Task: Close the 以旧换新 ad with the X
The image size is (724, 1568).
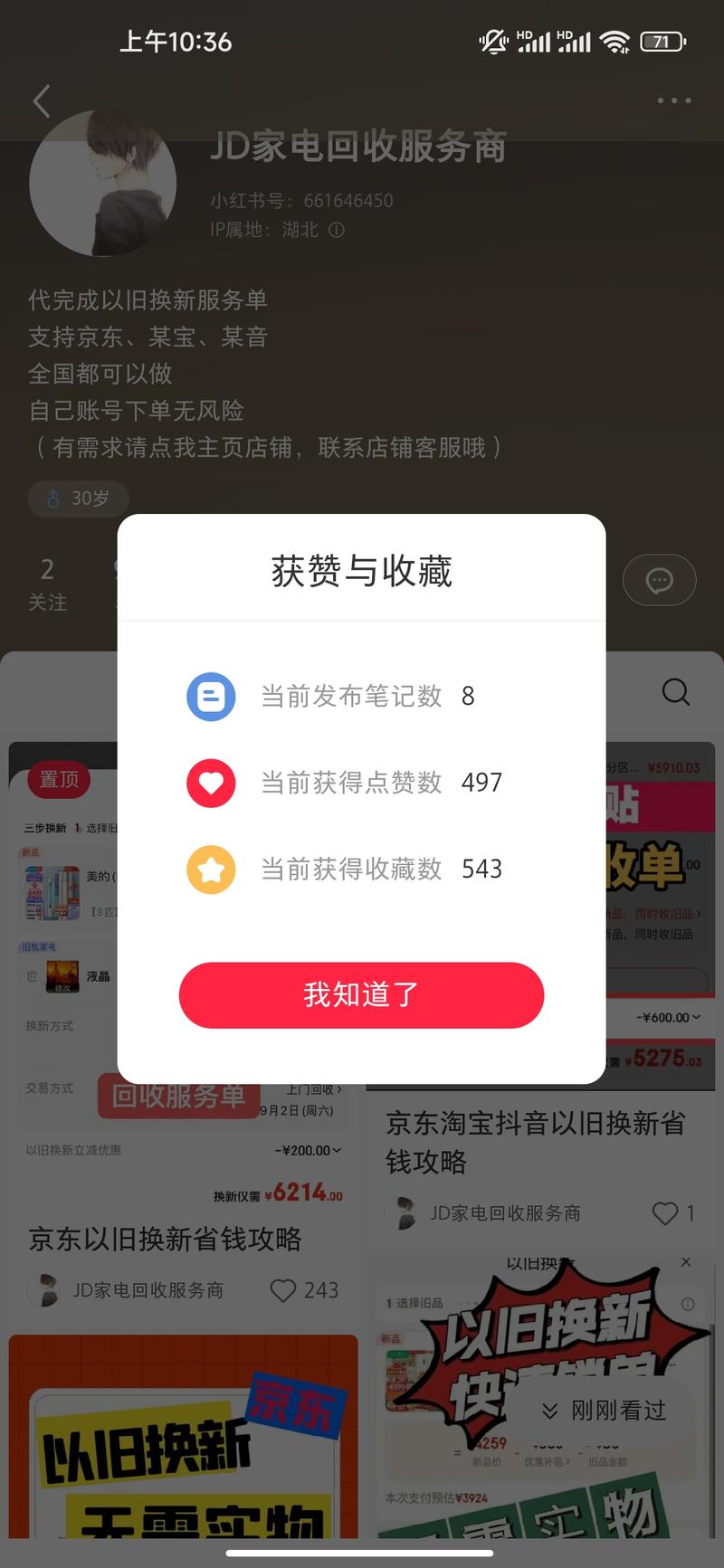Action: point(686,1261)
